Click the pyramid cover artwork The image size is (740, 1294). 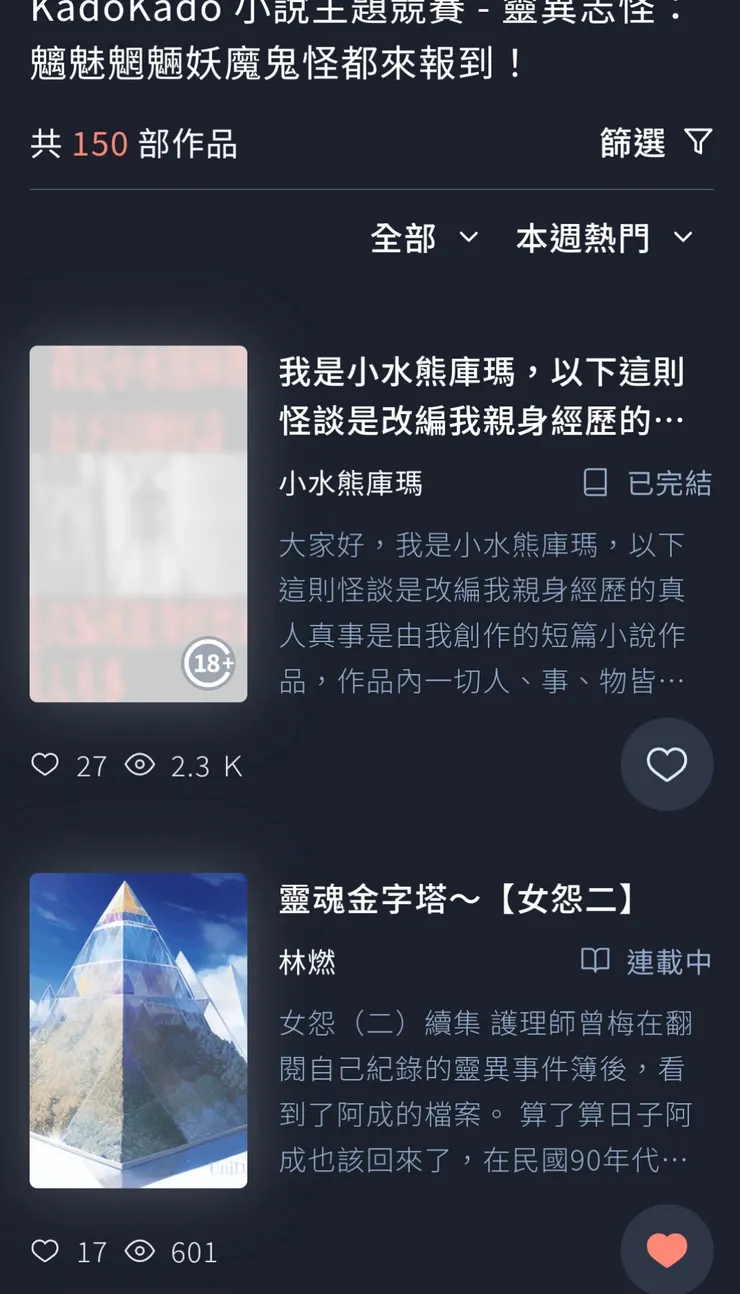click(138, 1031)
